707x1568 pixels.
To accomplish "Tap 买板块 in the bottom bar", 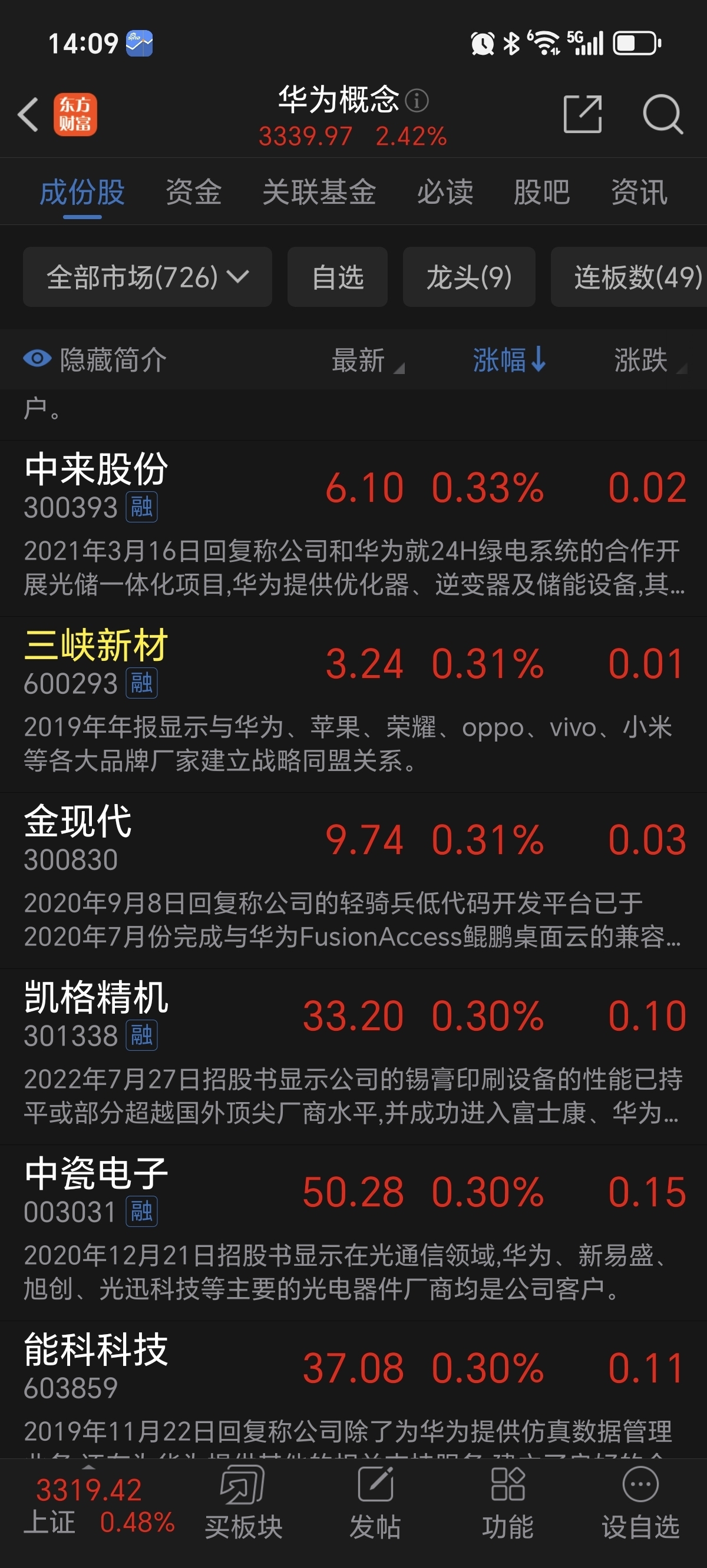I will [x=243, y=1503].
